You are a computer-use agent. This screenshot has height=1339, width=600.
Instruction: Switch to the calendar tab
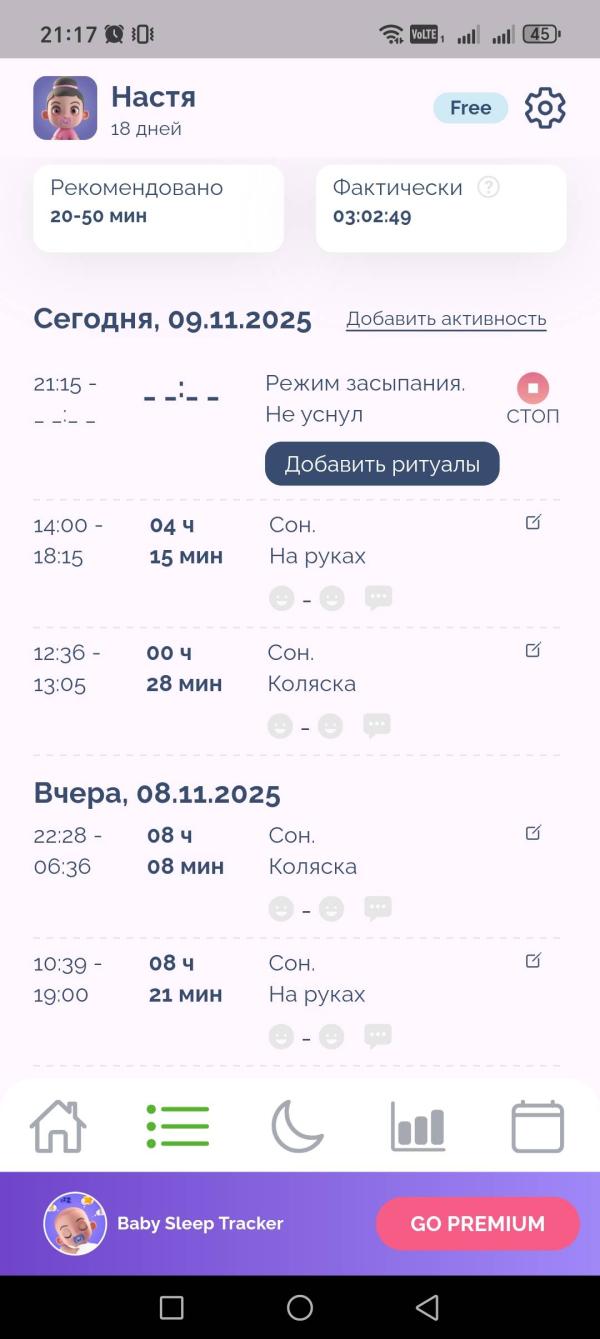click(538, 1126)
